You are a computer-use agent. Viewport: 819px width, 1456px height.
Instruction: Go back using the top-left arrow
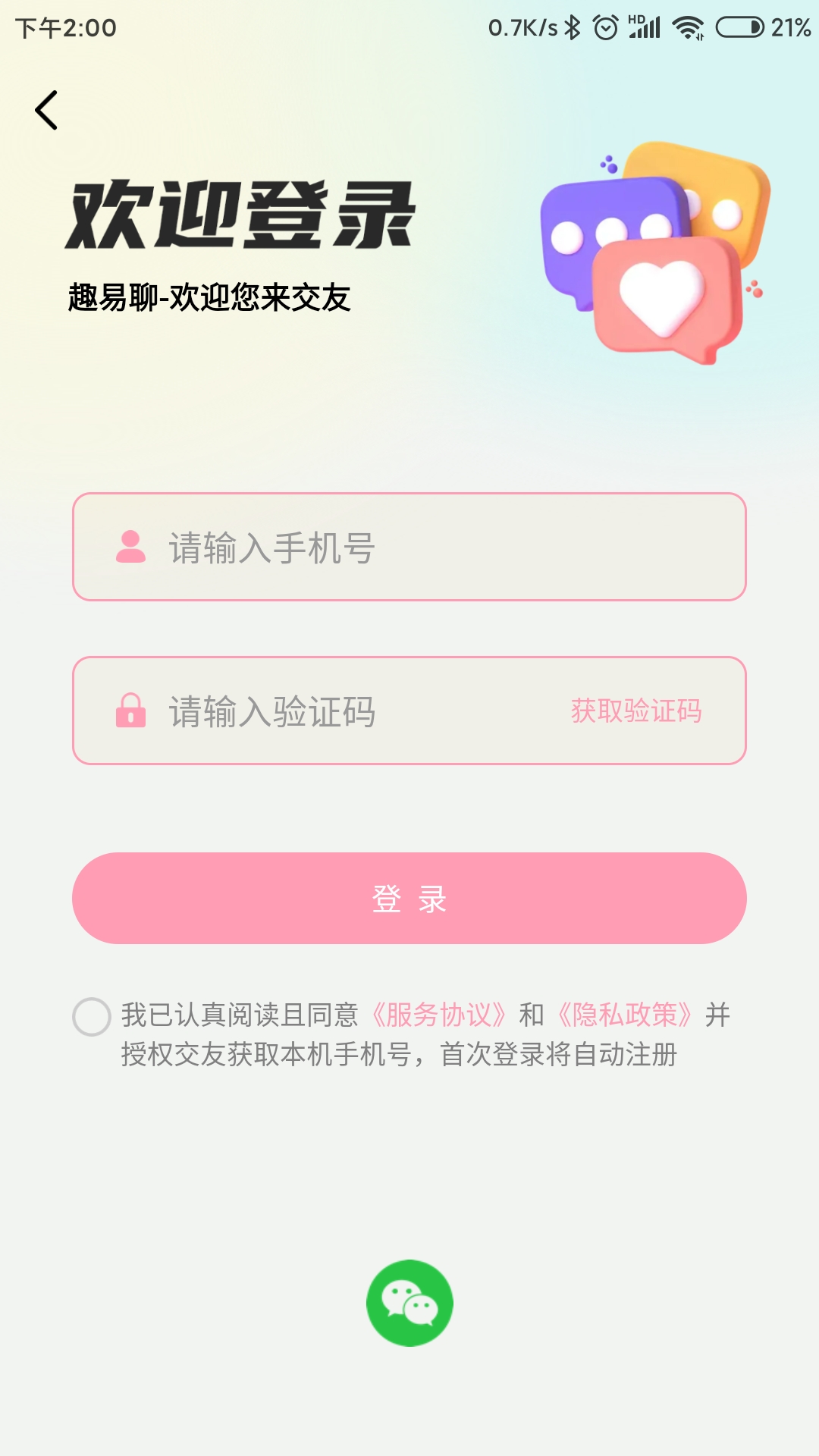coord(46,111)
